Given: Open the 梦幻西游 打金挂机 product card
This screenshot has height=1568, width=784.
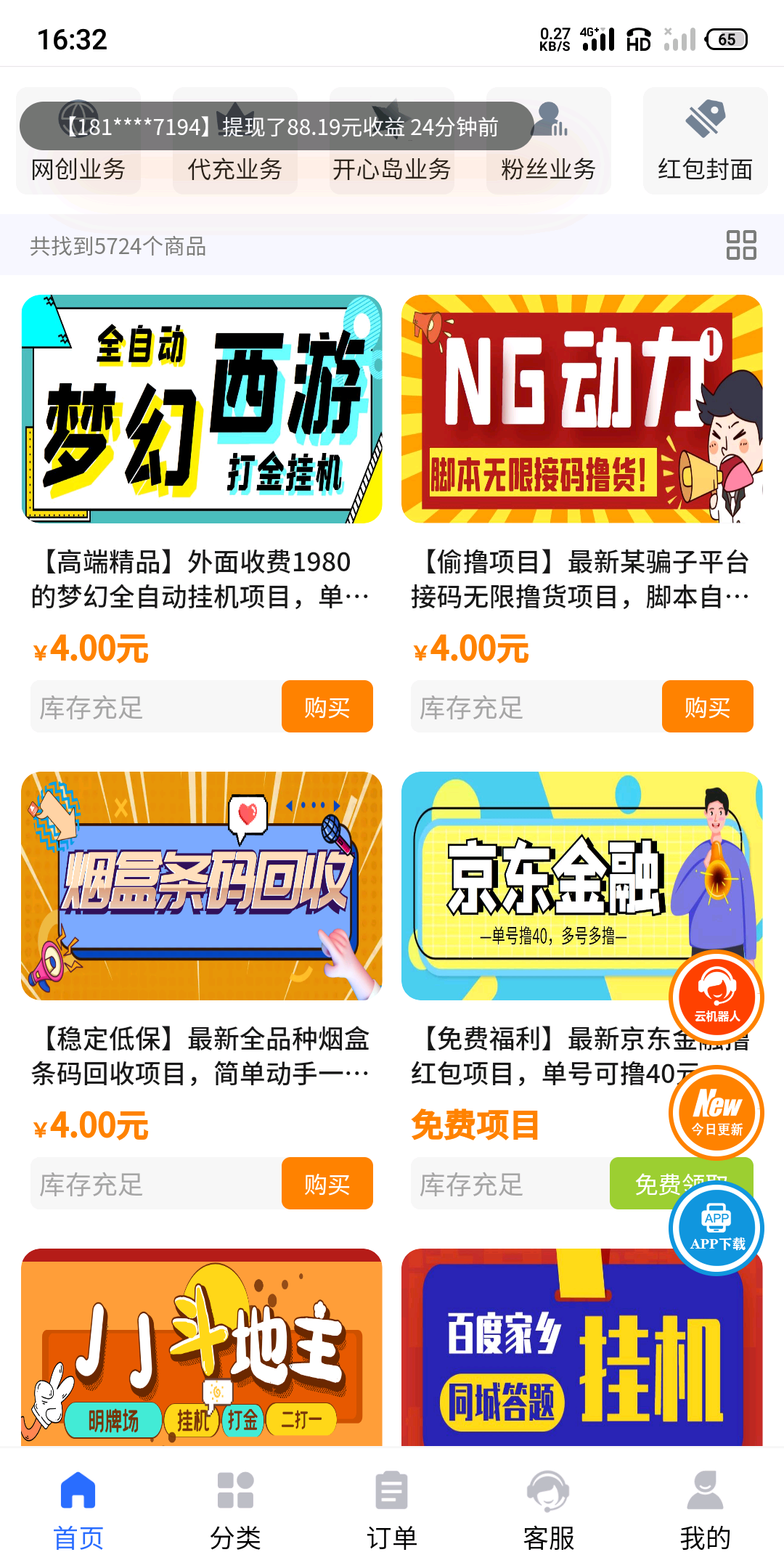Looking at the screenshot, I should click(202, 409).
